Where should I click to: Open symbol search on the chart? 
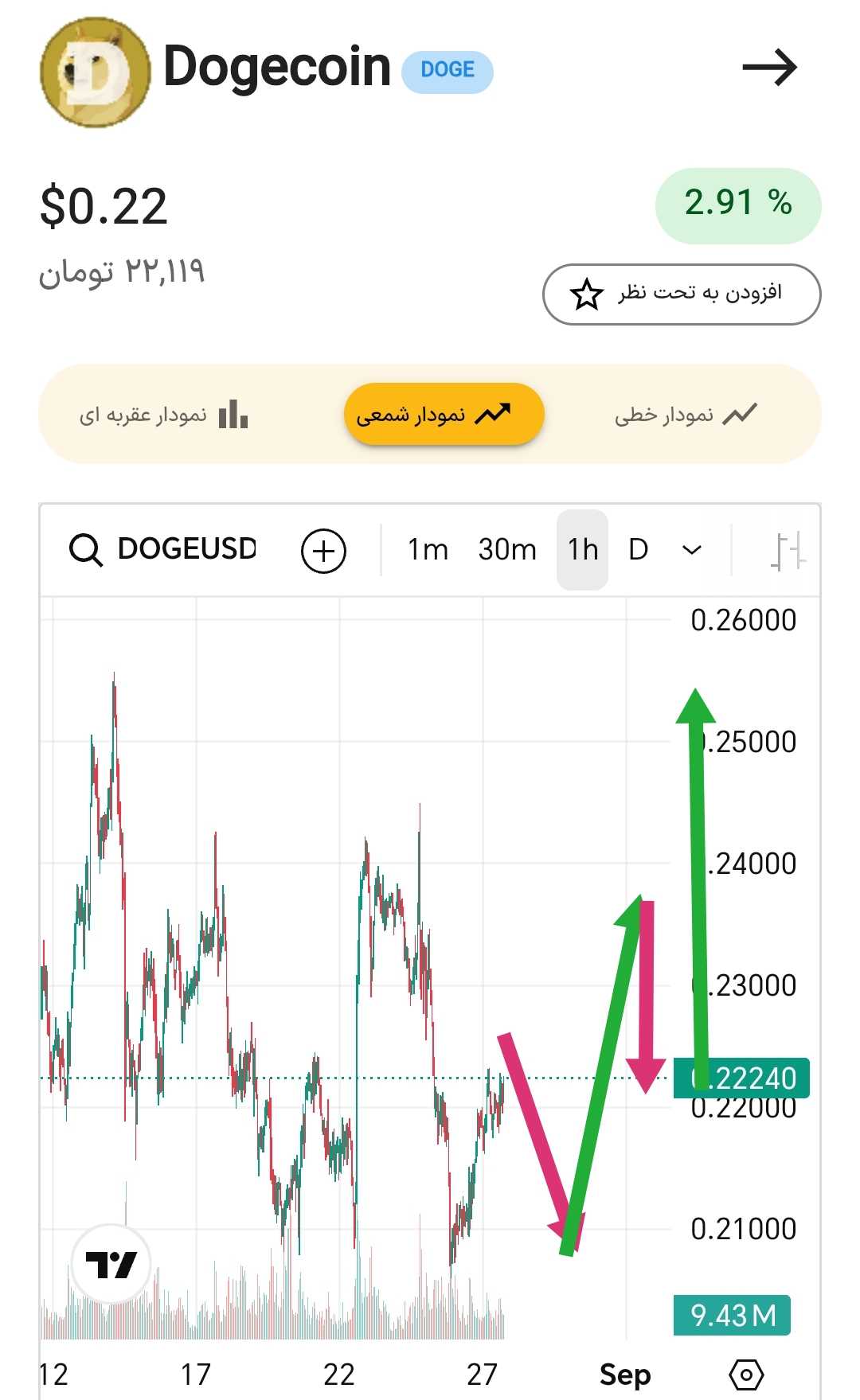(x=88, y=548)
